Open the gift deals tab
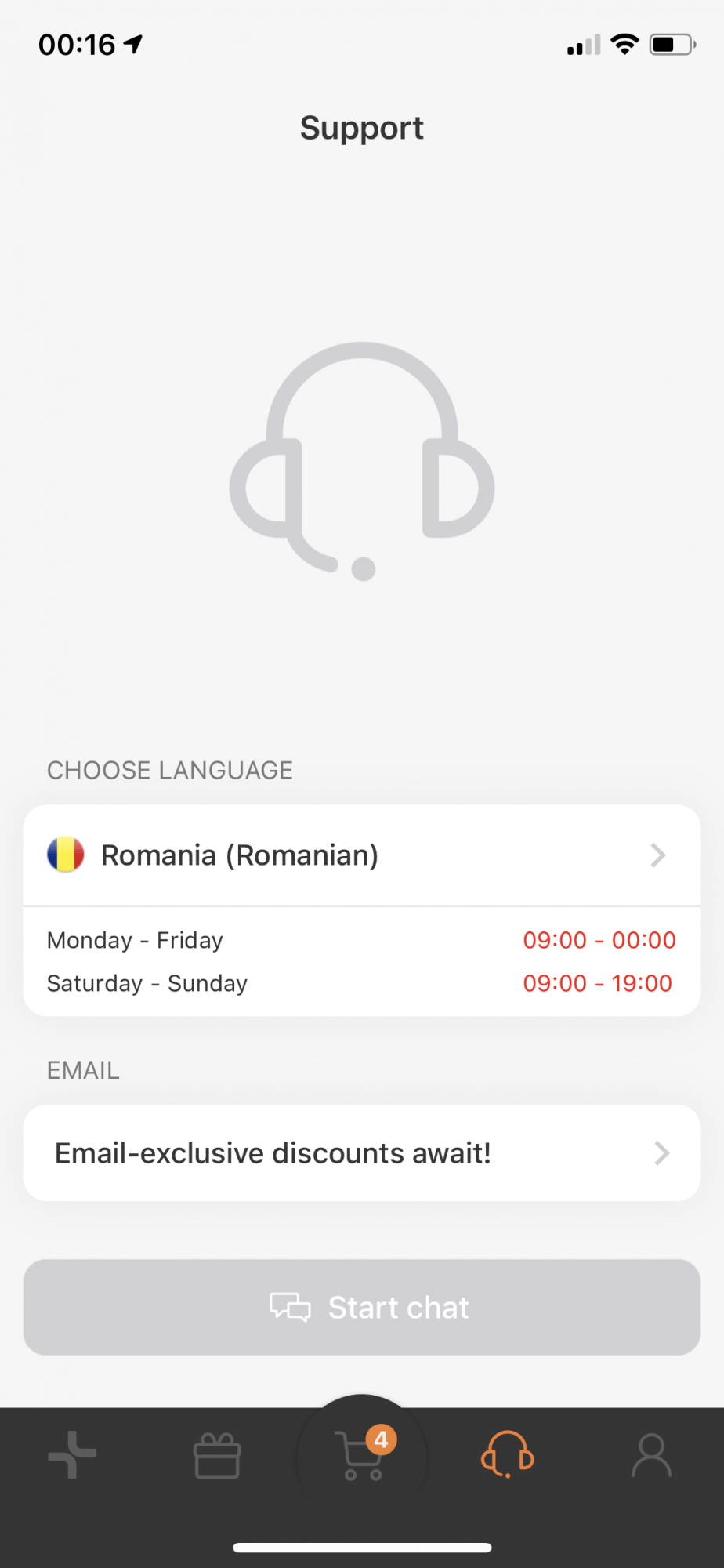The height and width of the screenshot is (1568, 724). [x=217, y=1456]
